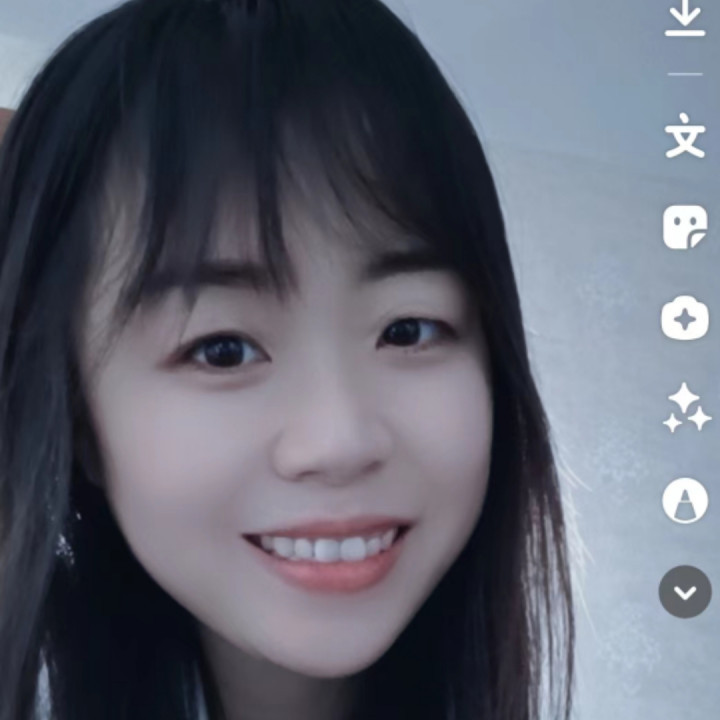Image resolution: width=720 pixels, height=720 pixels.
Task: Open the effects sparkle square icon
Action: (685, 318)
